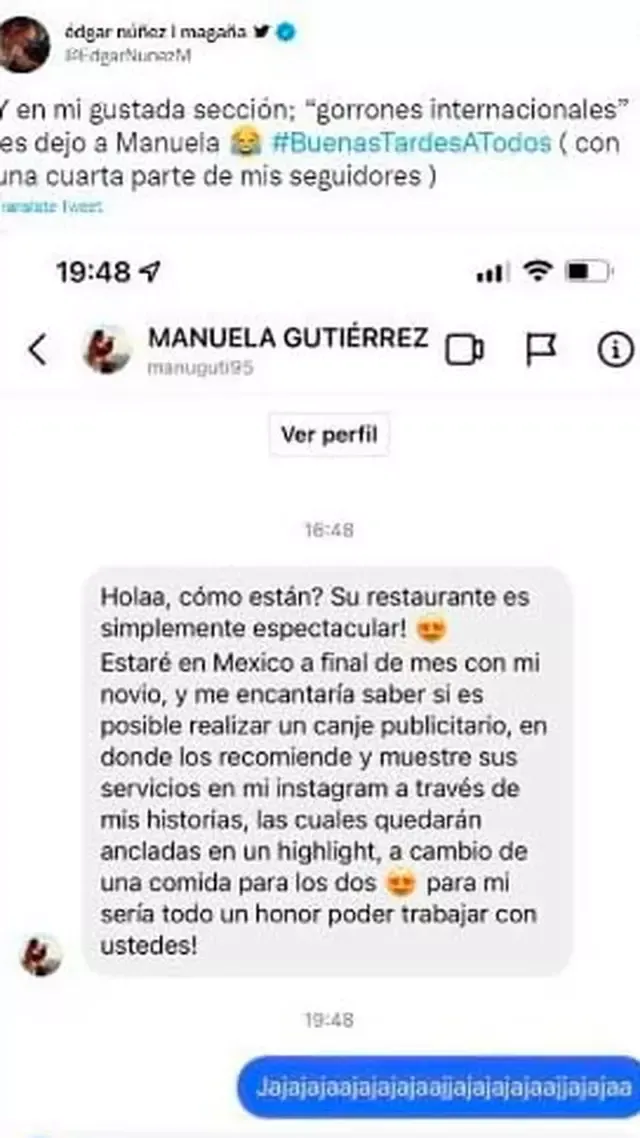
Task: Open the attached Manuela Gutiérrez chat screenshot
Action: coord(330,680)
